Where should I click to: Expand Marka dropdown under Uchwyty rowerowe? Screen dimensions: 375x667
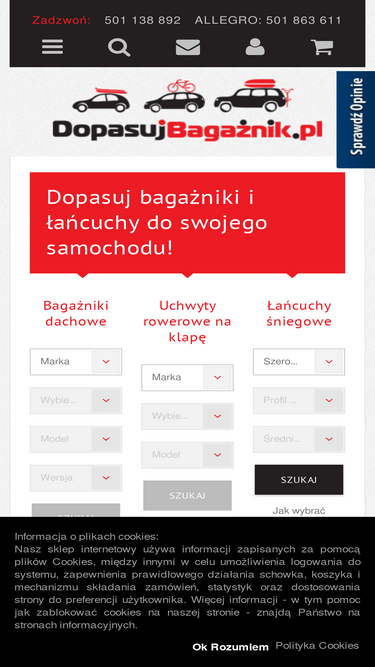coord(188,378)
